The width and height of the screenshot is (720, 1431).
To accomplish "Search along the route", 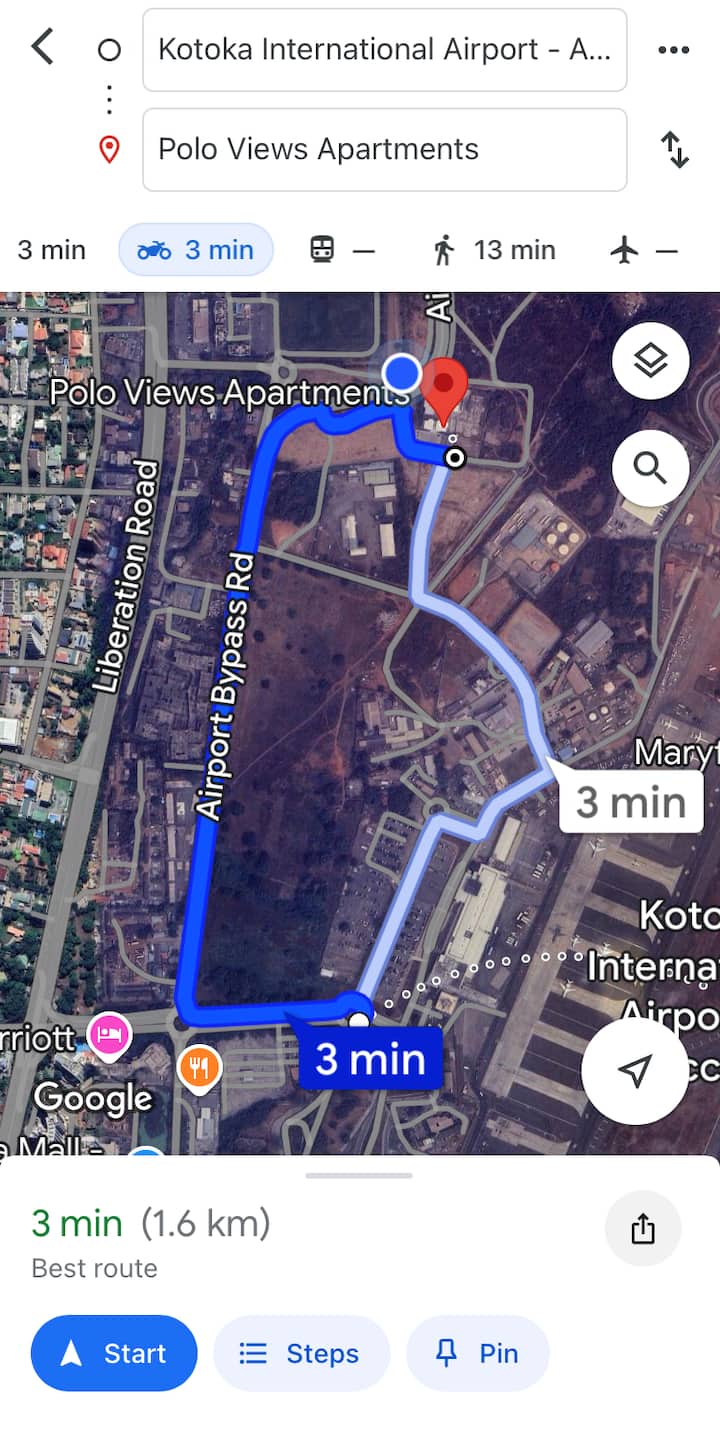I will coord(650,467).
